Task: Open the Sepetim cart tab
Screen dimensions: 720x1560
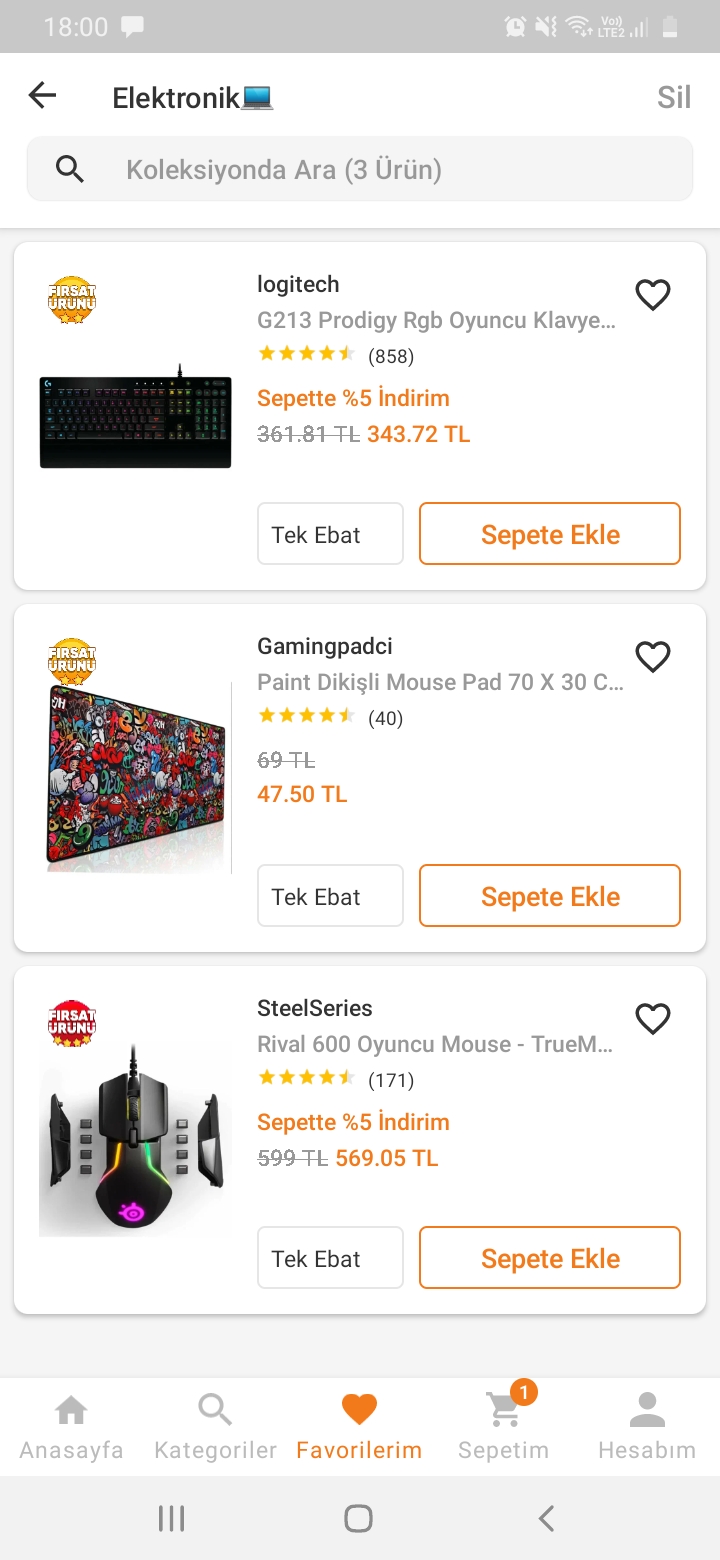Action: click(503, 1427)
